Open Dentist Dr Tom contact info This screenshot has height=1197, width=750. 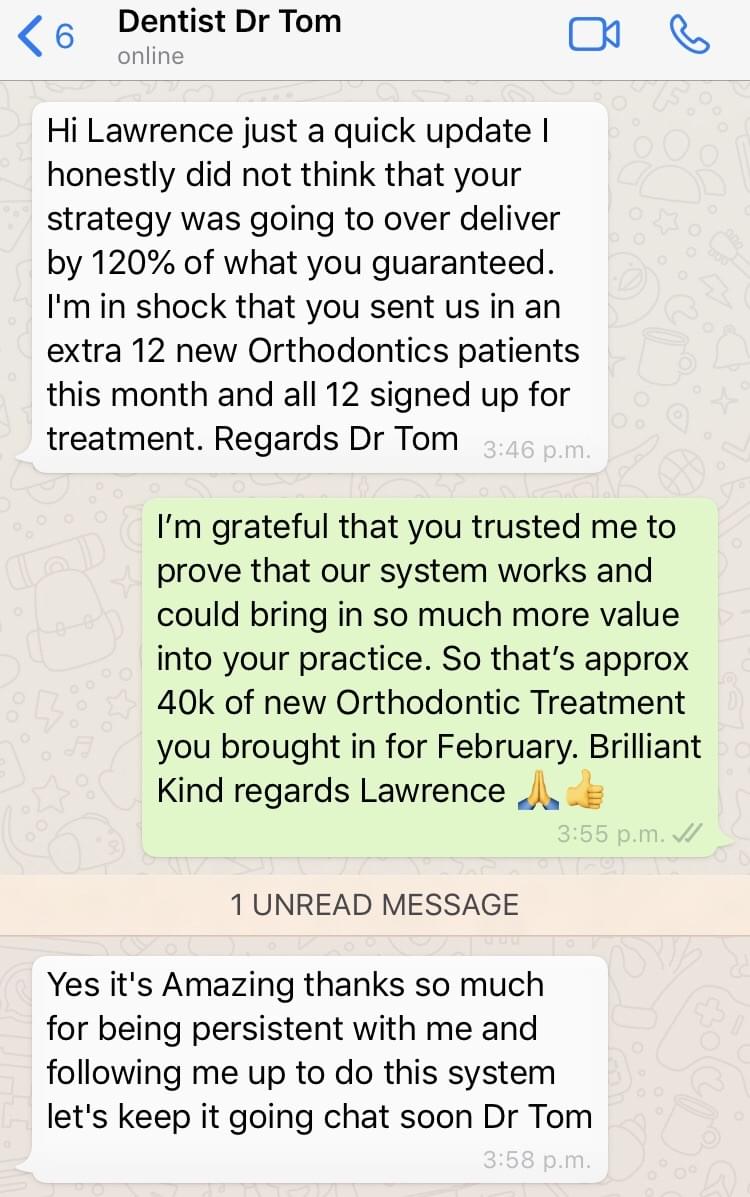tap(229, 35)
